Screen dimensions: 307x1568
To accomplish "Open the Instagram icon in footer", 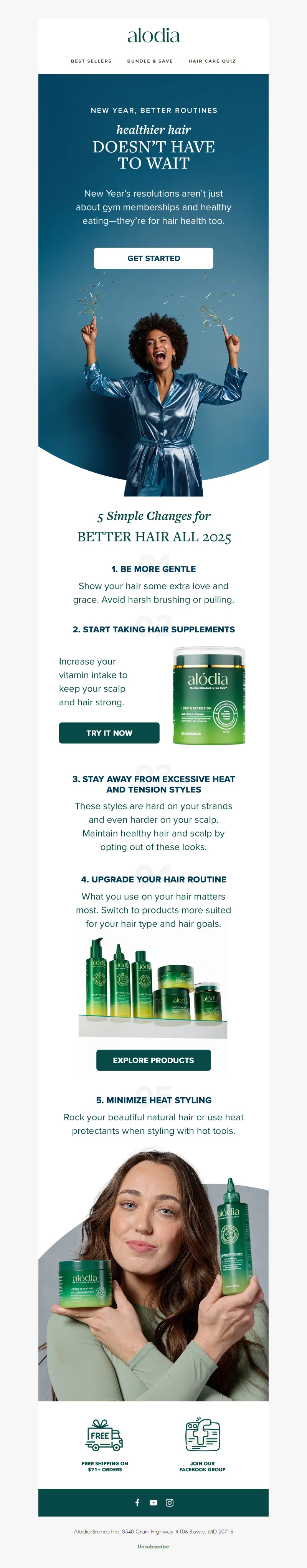I will (x=170, y=1502).
